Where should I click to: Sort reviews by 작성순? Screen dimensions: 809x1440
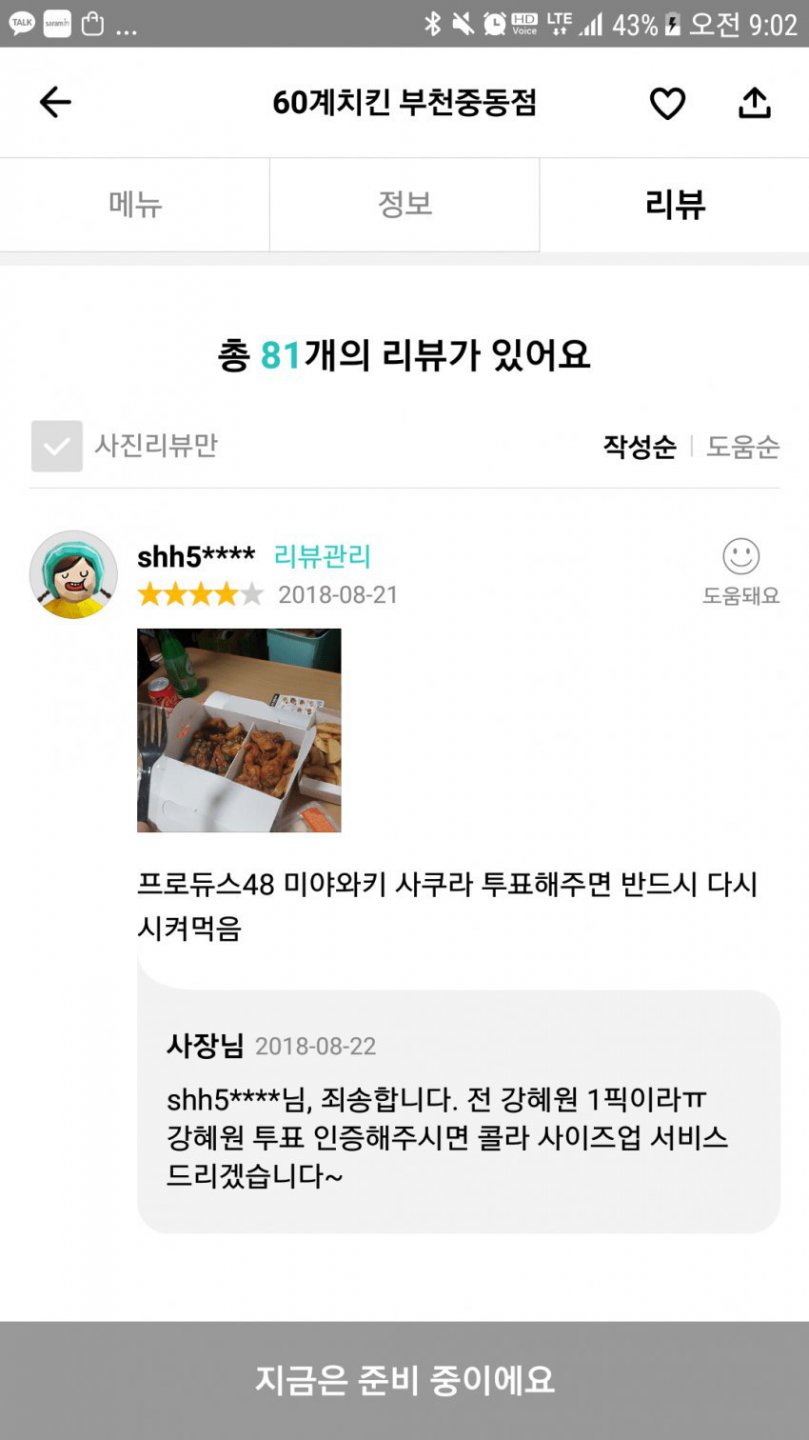coord(639,446)
